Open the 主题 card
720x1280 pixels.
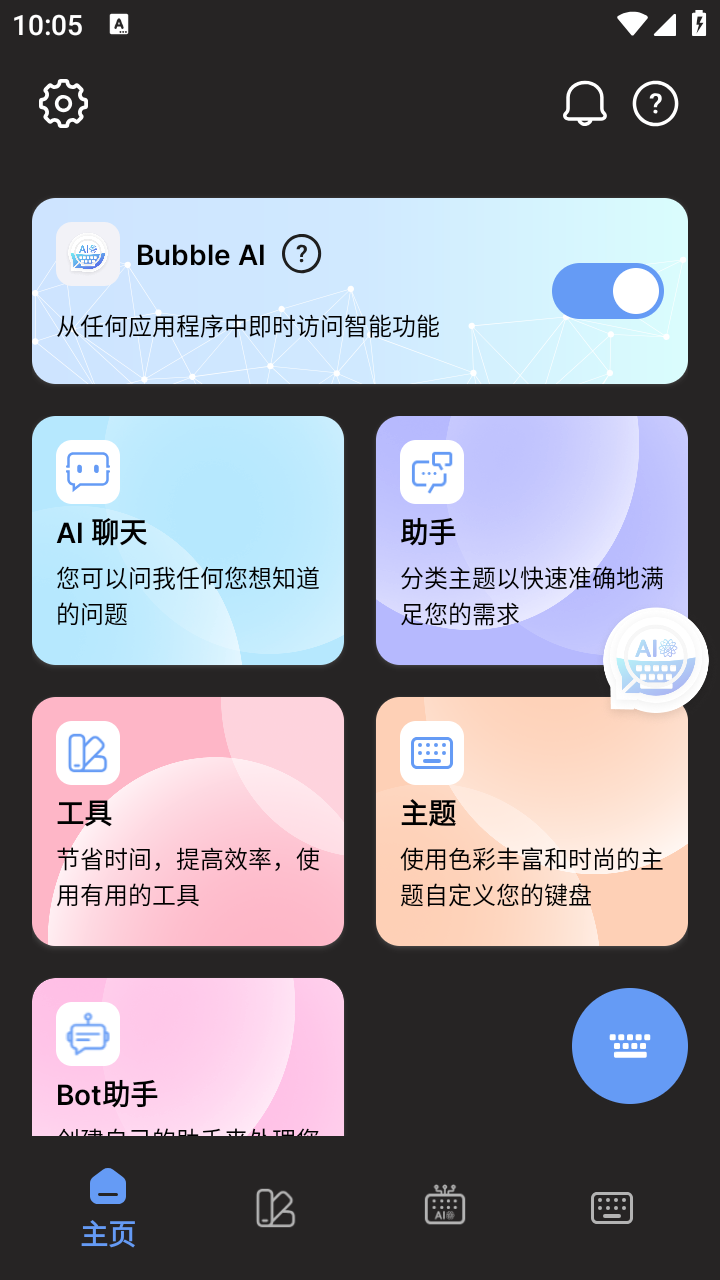pos(532,821)
